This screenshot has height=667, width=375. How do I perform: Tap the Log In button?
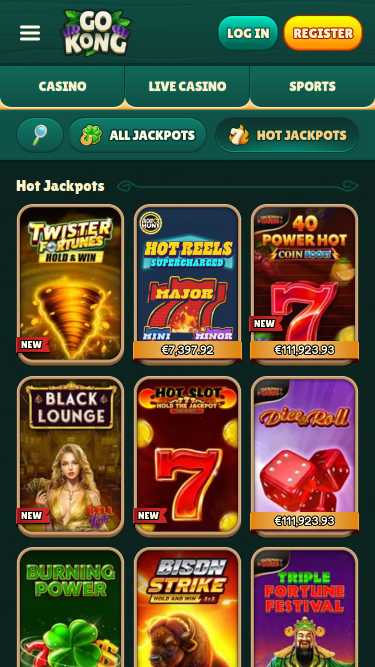(248, 33)
